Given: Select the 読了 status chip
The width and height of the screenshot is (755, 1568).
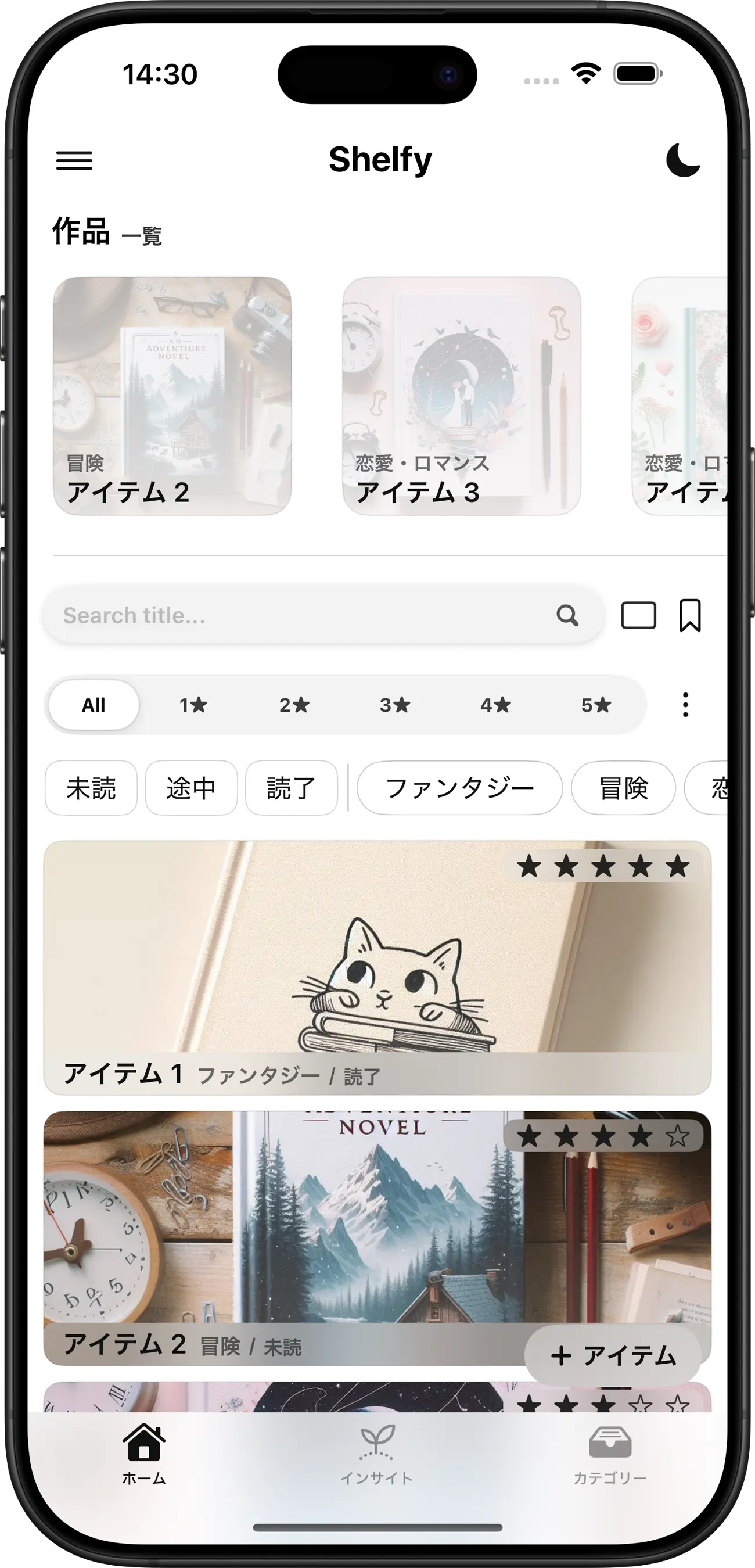Looking at the screenshot, I should coord(292,788).
